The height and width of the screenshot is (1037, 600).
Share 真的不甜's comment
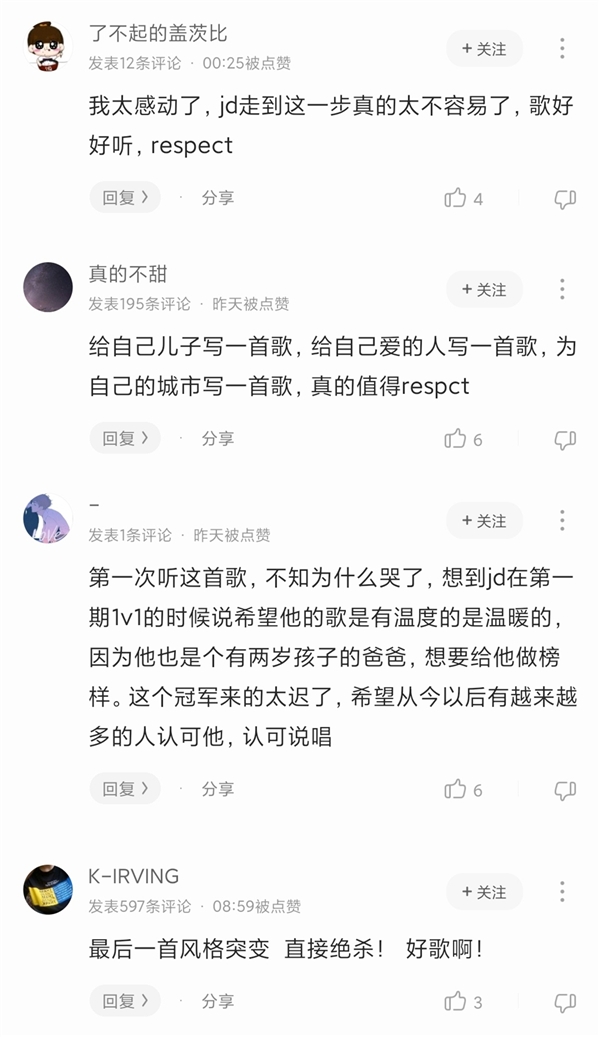coord(217,439)
